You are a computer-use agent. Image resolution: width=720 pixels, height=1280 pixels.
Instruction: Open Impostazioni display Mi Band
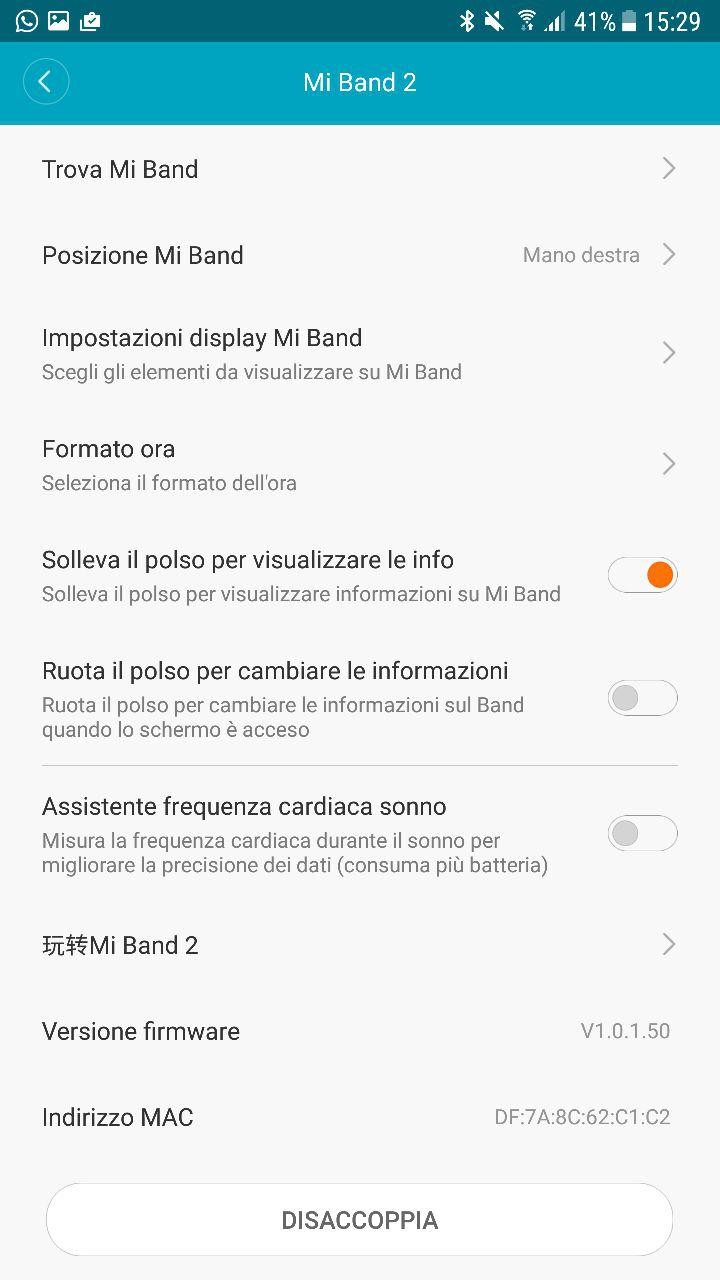point(360,353)
